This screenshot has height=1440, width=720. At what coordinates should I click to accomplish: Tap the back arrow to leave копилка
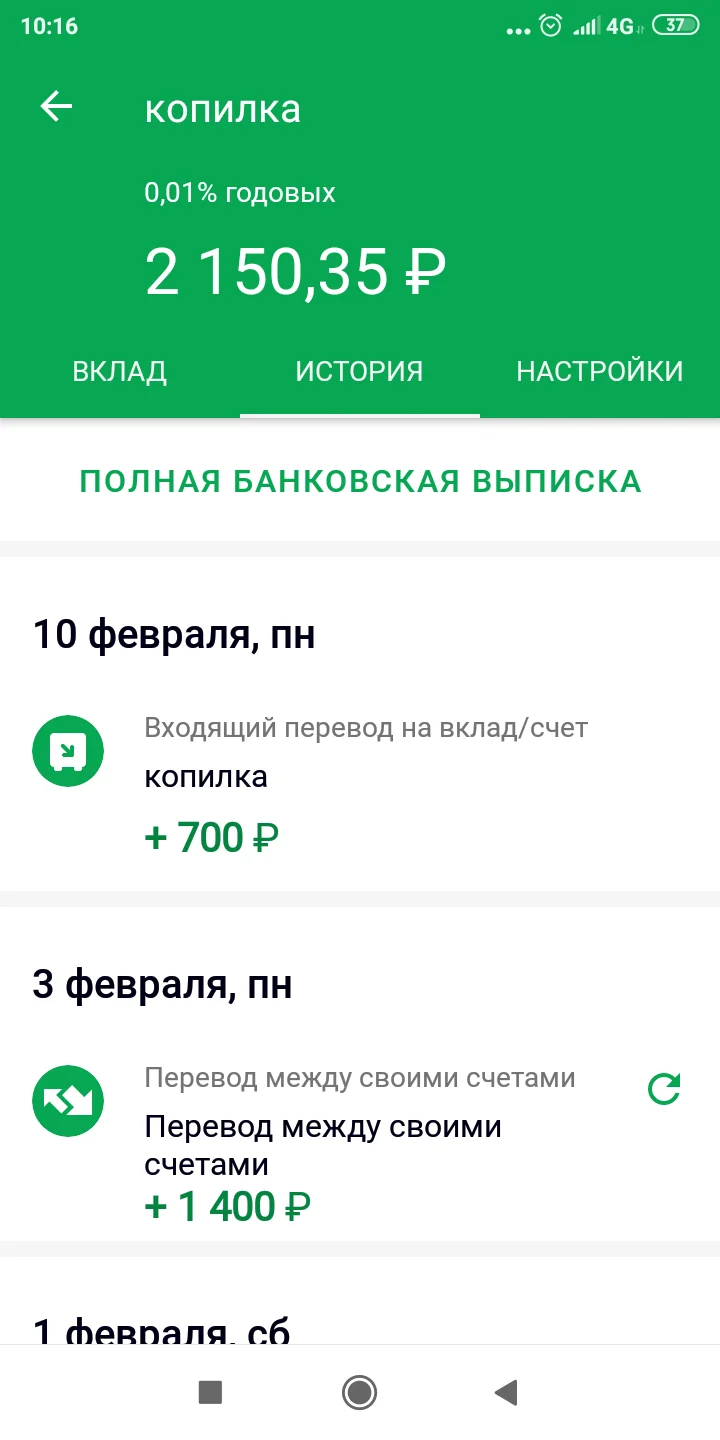[55, 107]
